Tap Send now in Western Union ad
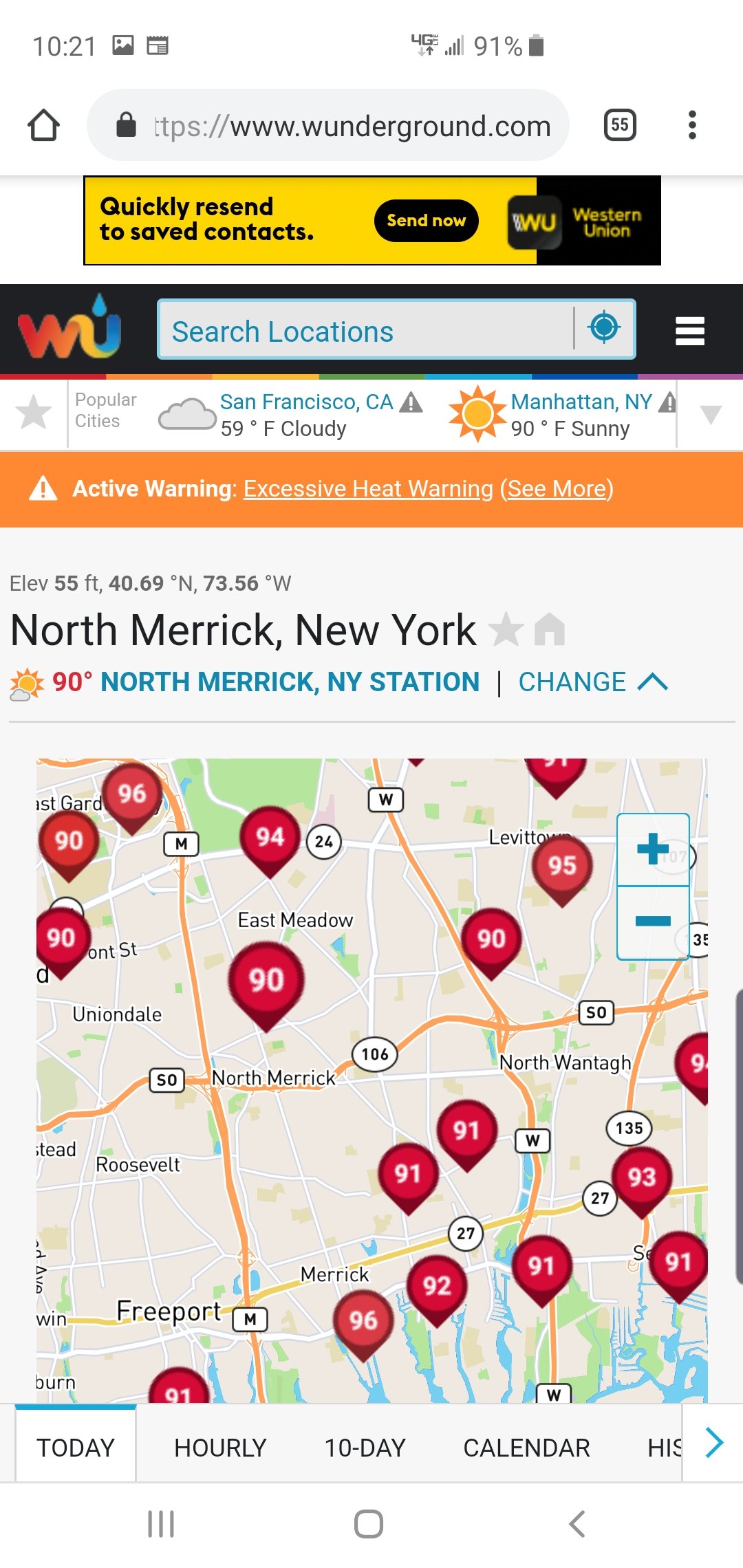 point(426,221)
